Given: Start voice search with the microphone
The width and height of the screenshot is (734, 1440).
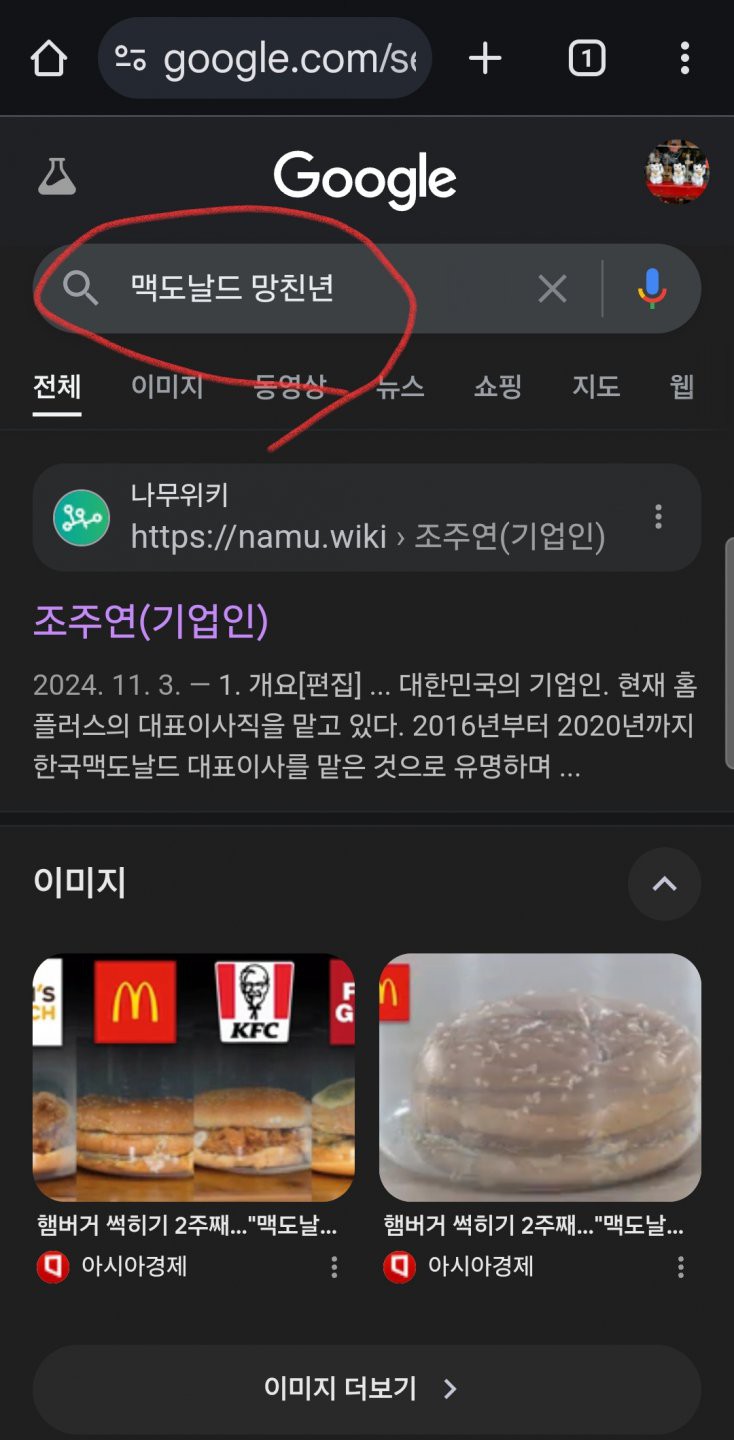Looking at the screenshot, I should coord(652,289).
